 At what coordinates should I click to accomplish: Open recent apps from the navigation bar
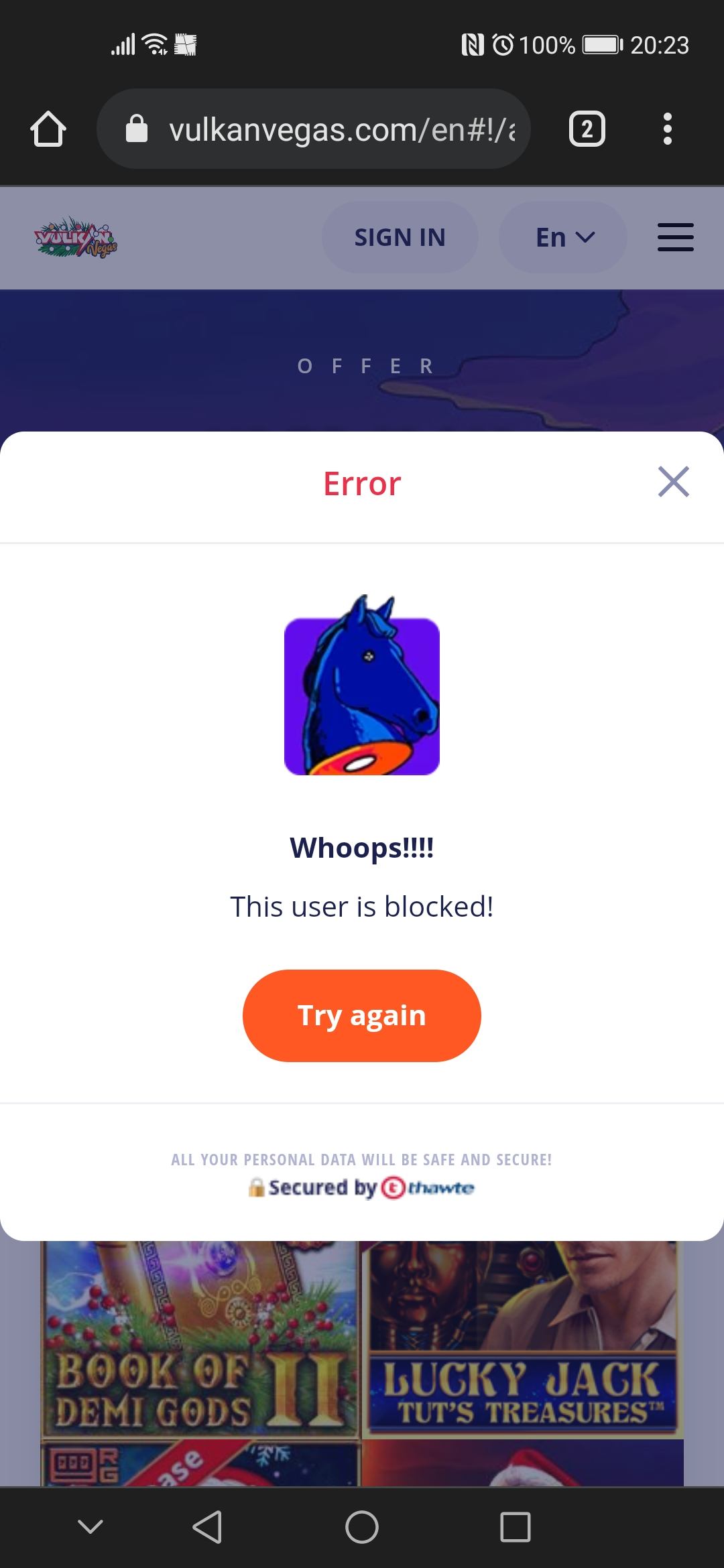pos(515,1527)
